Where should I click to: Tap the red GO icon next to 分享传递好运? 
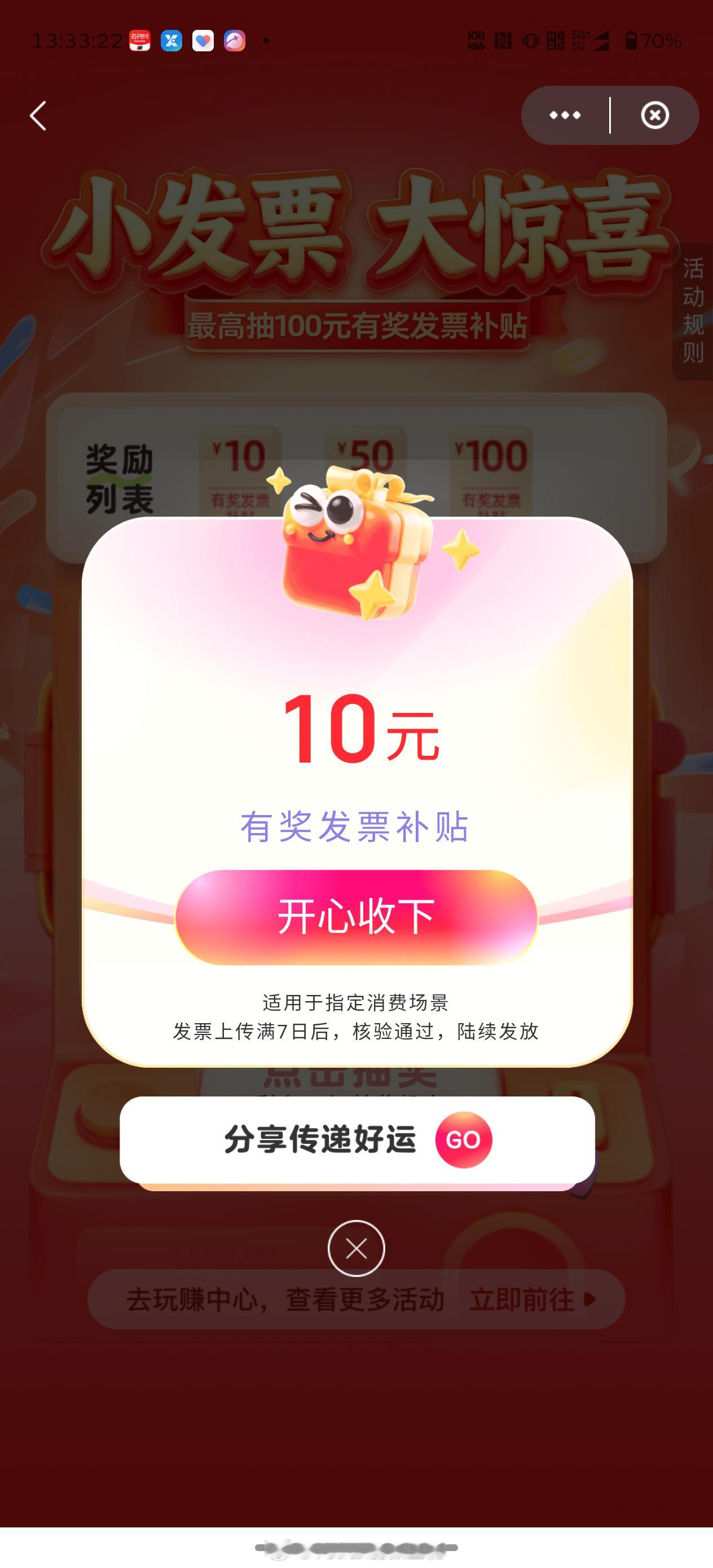tap(464, 1141)
